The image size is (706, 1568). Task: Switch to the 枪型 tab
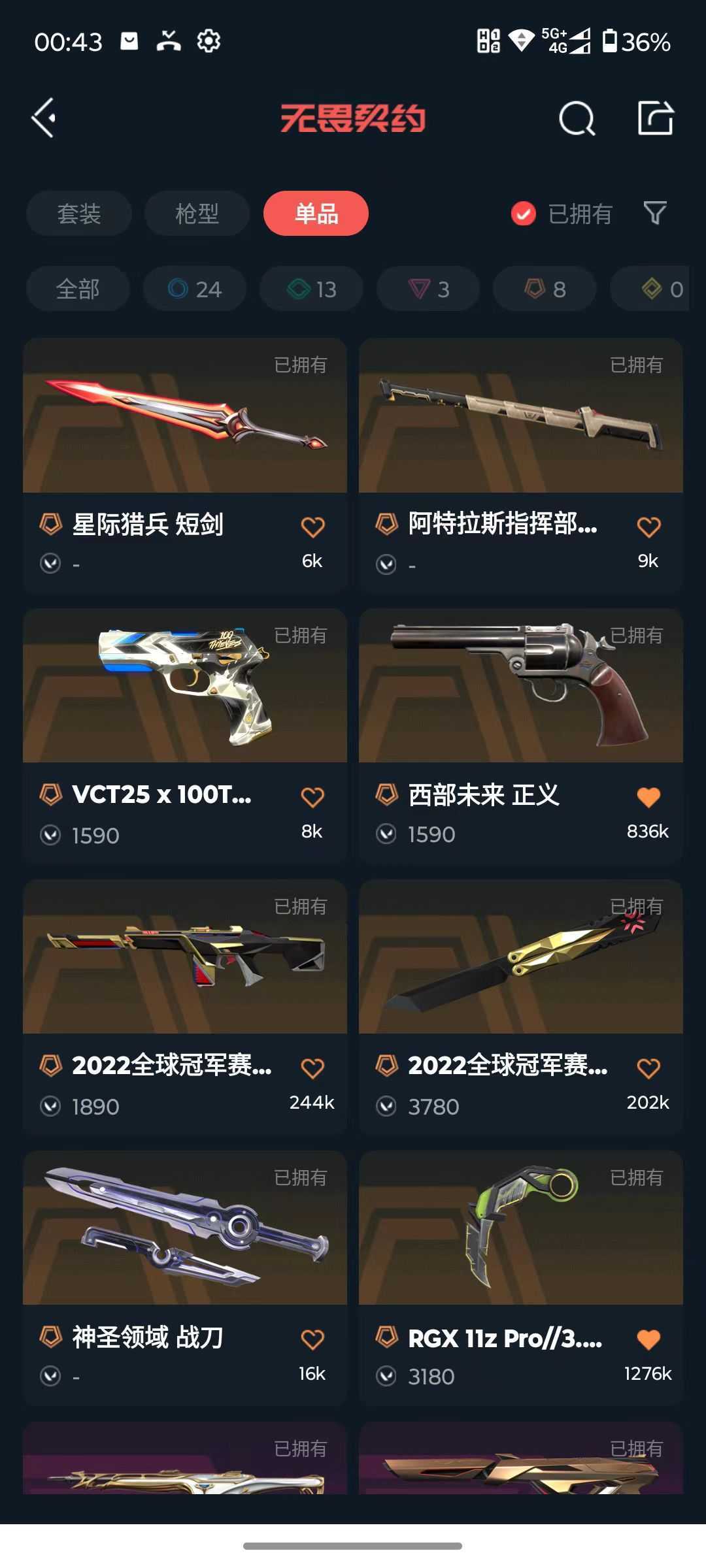(x=197, y=214)
